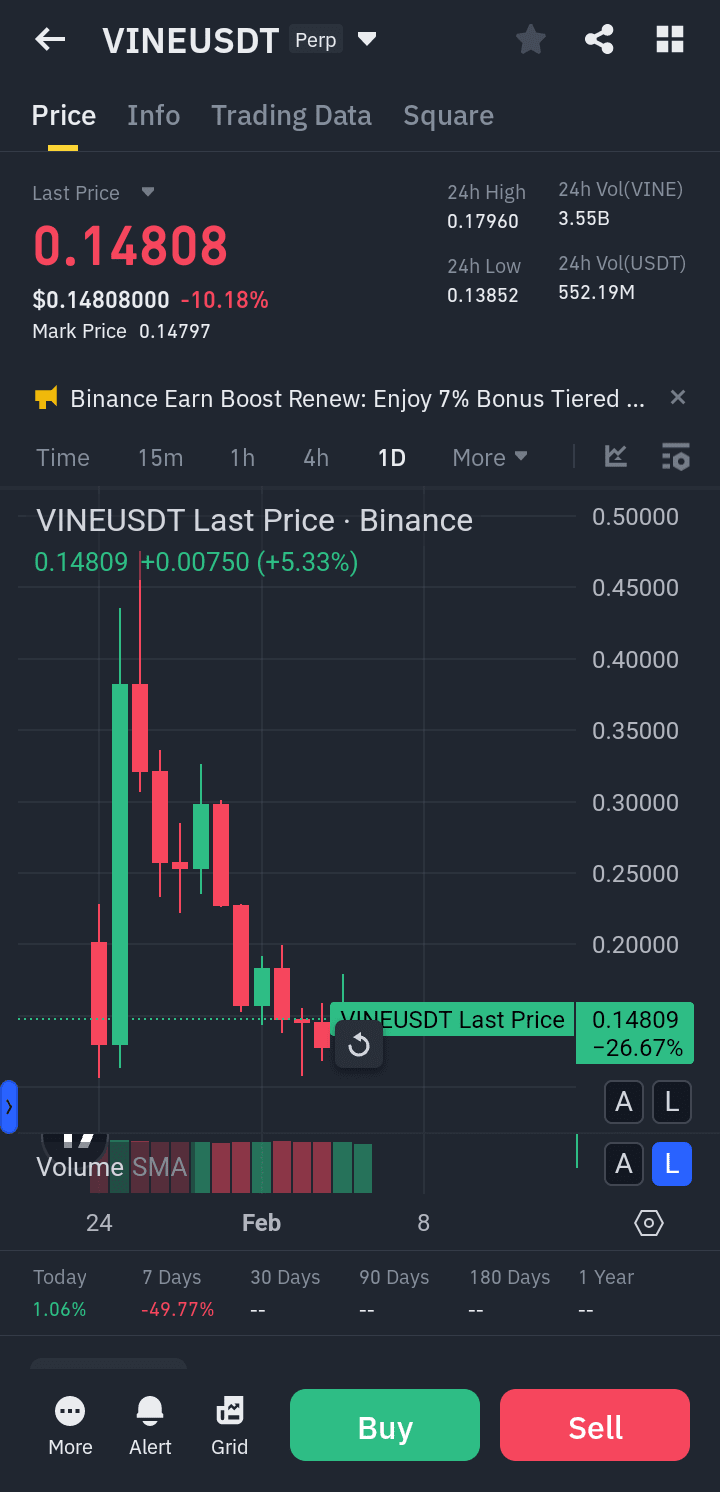720x1492 pixels.
Task: Select the 1h chart interval
Action: click(x=242, y=458)
